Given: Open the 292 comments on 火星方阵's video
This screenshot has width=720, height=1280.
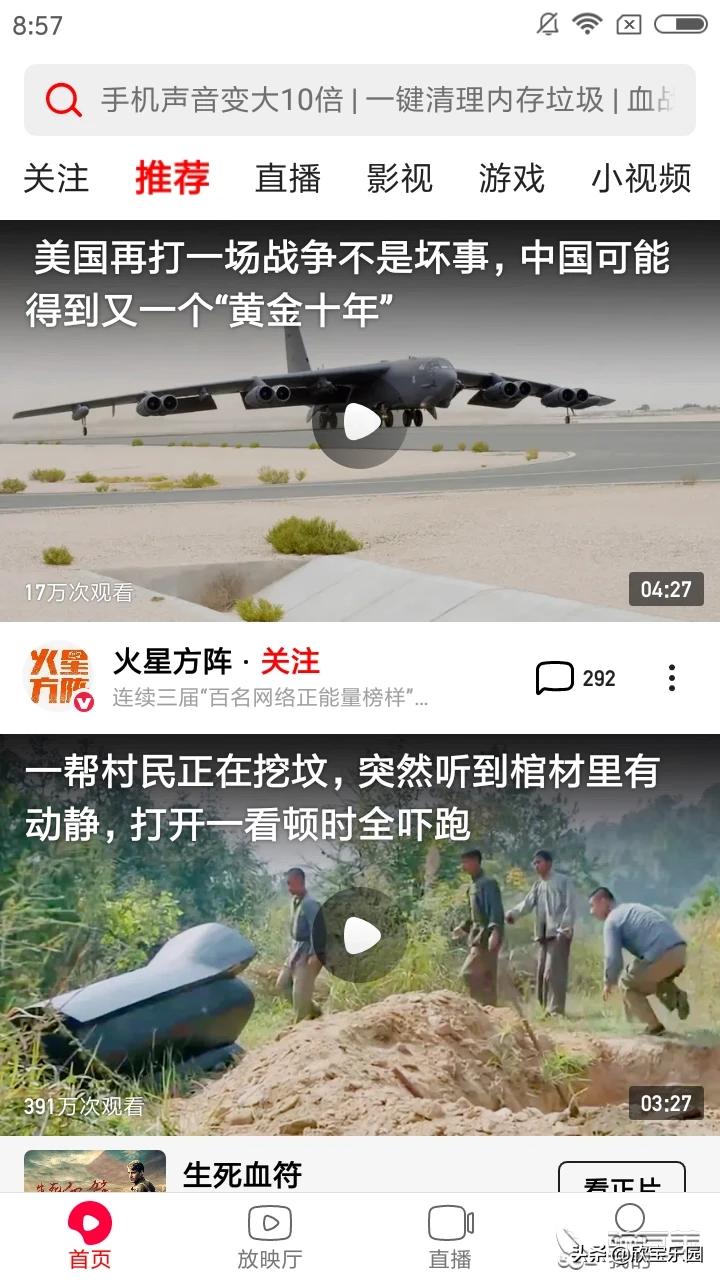Looking at the screenshot, I should point(576,678).
